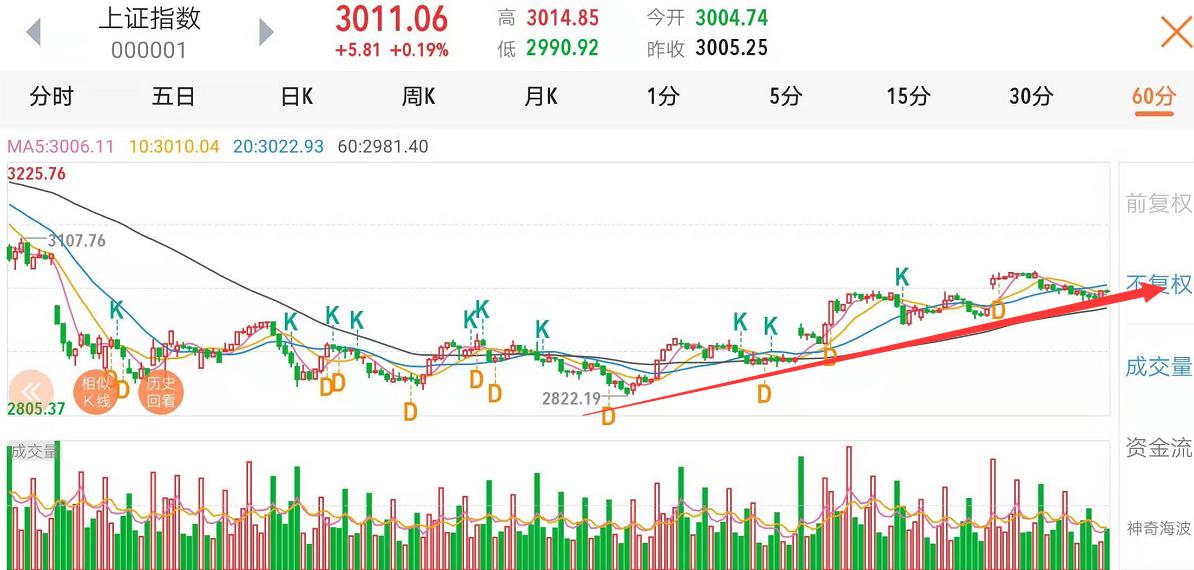This screenshot has height=570, width=1194.
Task: Select the 15分 interval
Action: 908,97
